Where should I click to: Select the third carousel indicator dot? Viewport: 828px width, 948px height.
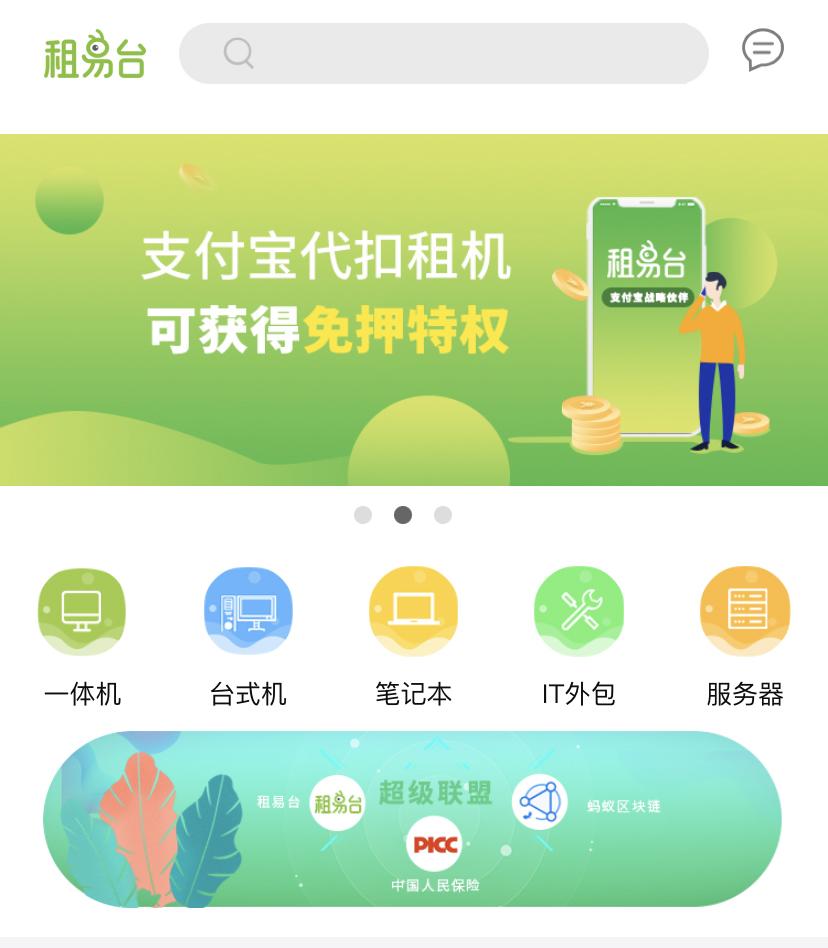pyautogui.click(x=443, y=515)
